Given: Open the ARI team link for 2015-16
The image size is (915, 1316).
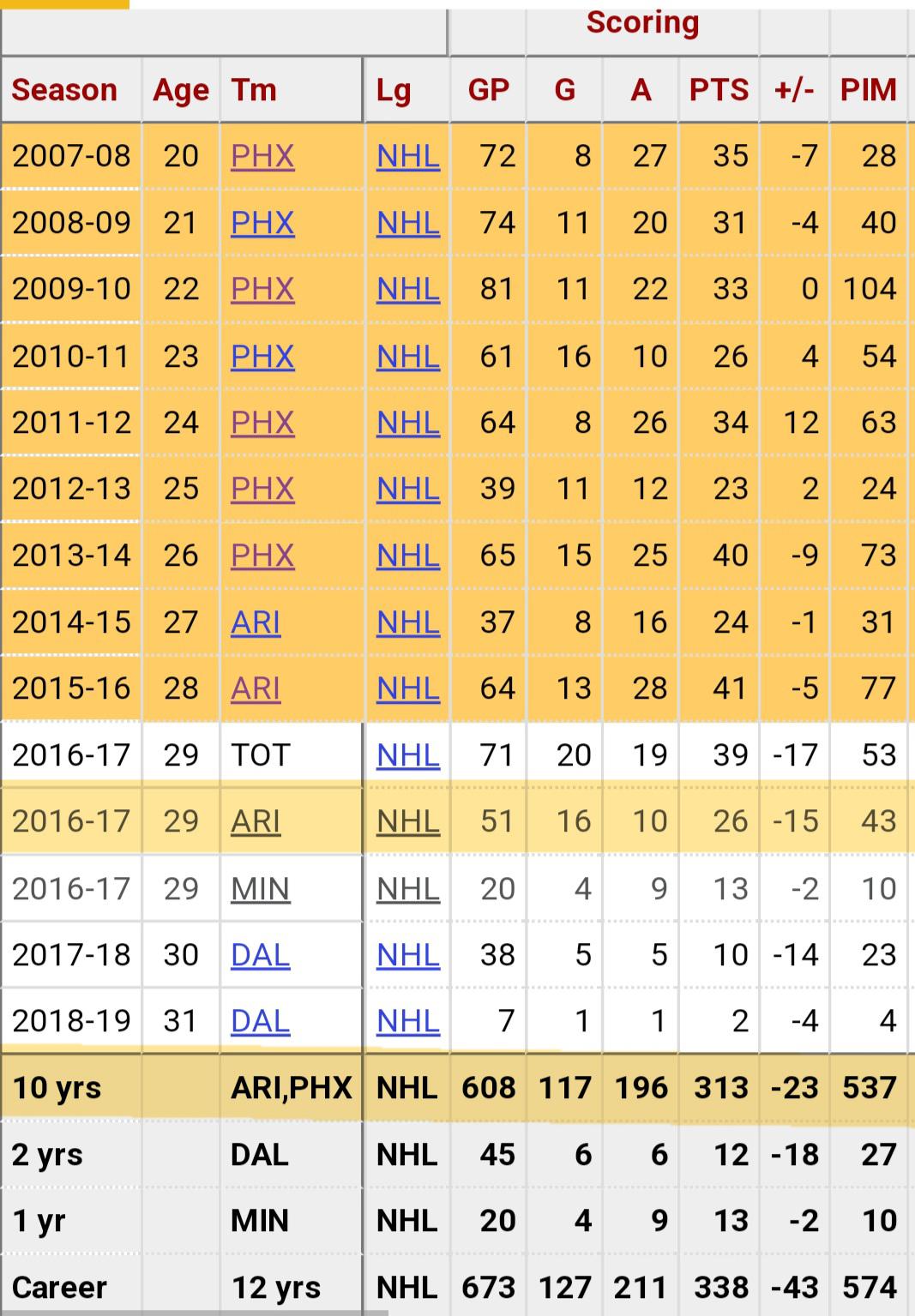Looking at the screenshot, I should (256, 688).
